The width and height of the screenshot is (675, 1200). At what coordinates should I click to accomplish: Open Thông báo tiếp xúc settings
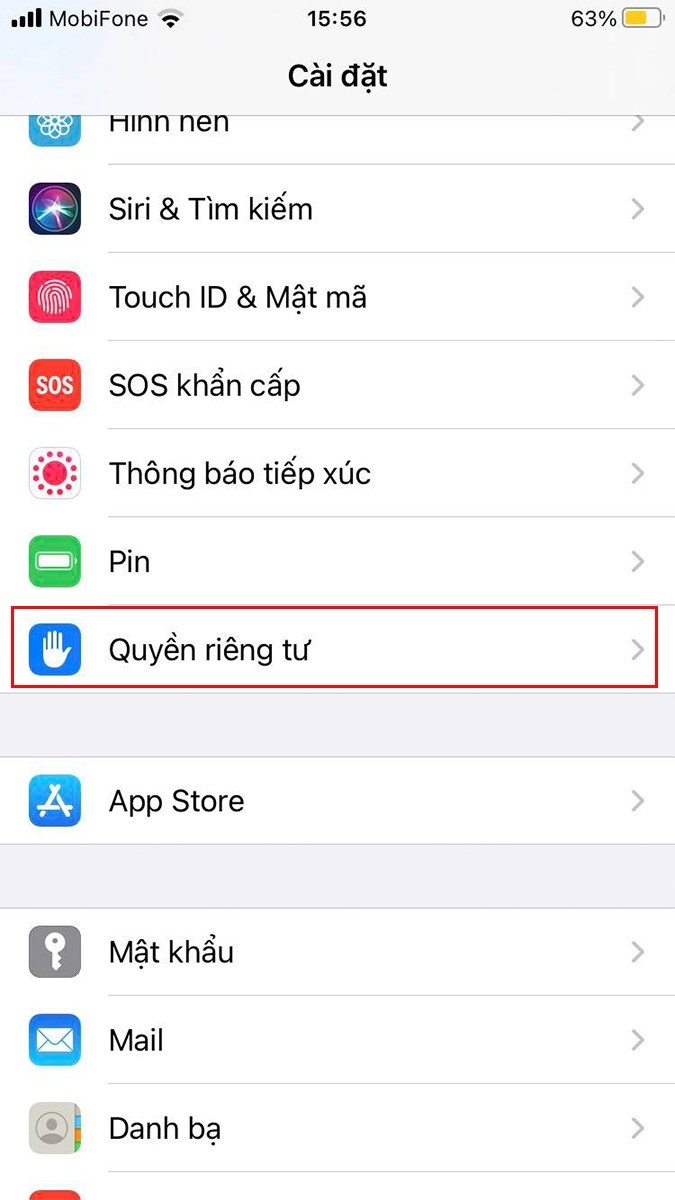337,473
